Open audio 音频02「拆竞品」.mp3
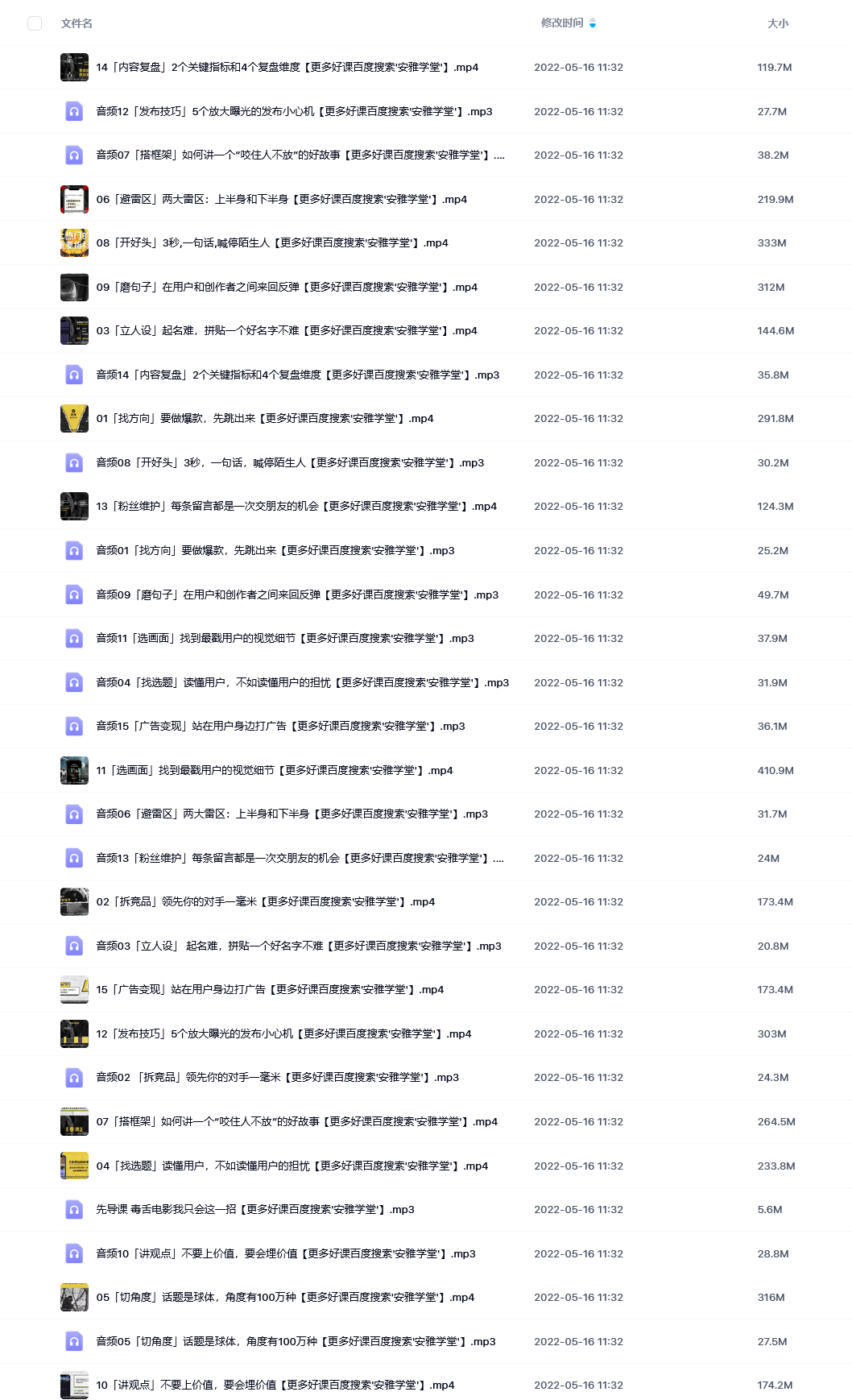852x1400 pixels. [x=278, y=1077]
